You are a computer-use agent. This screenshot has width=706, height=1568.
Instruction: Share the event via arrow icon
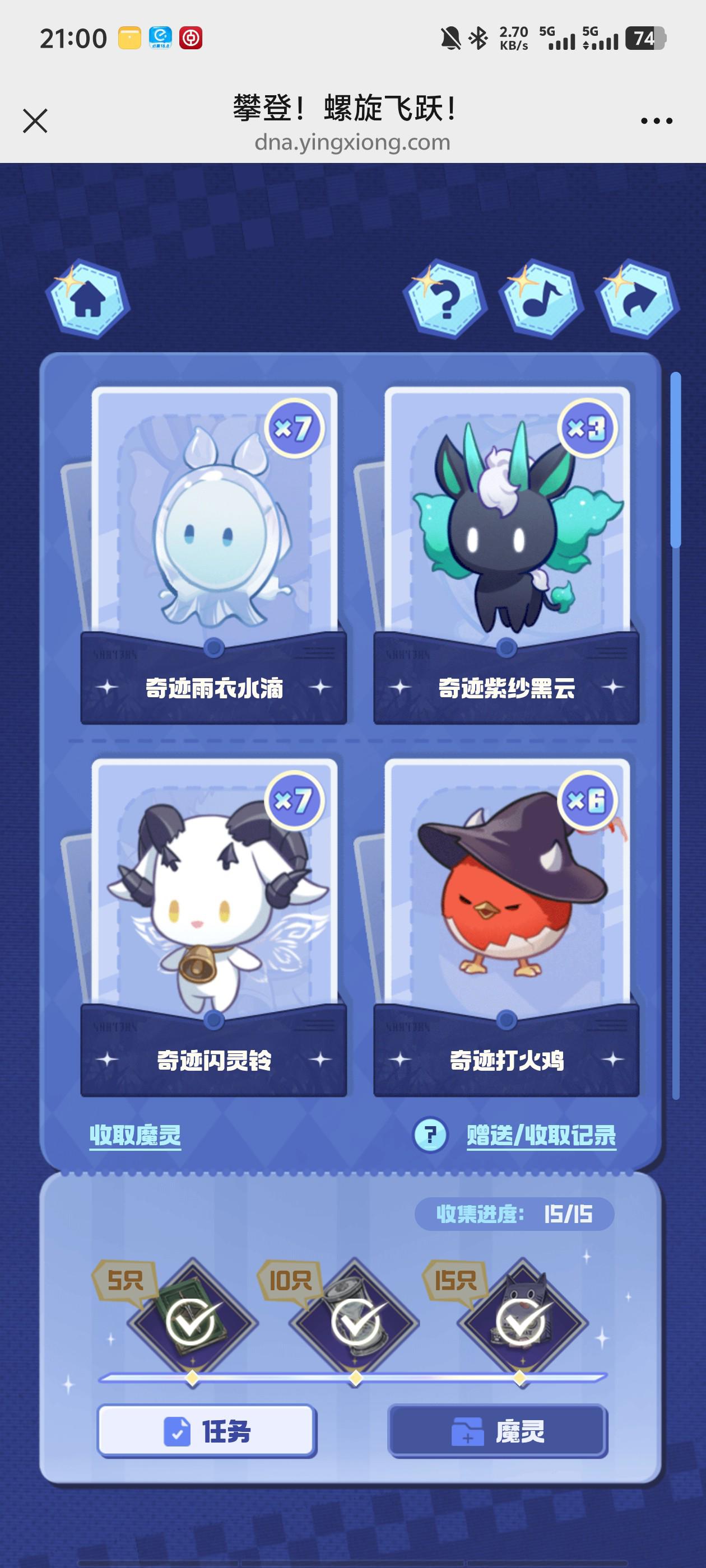click(x=637, y=299)
